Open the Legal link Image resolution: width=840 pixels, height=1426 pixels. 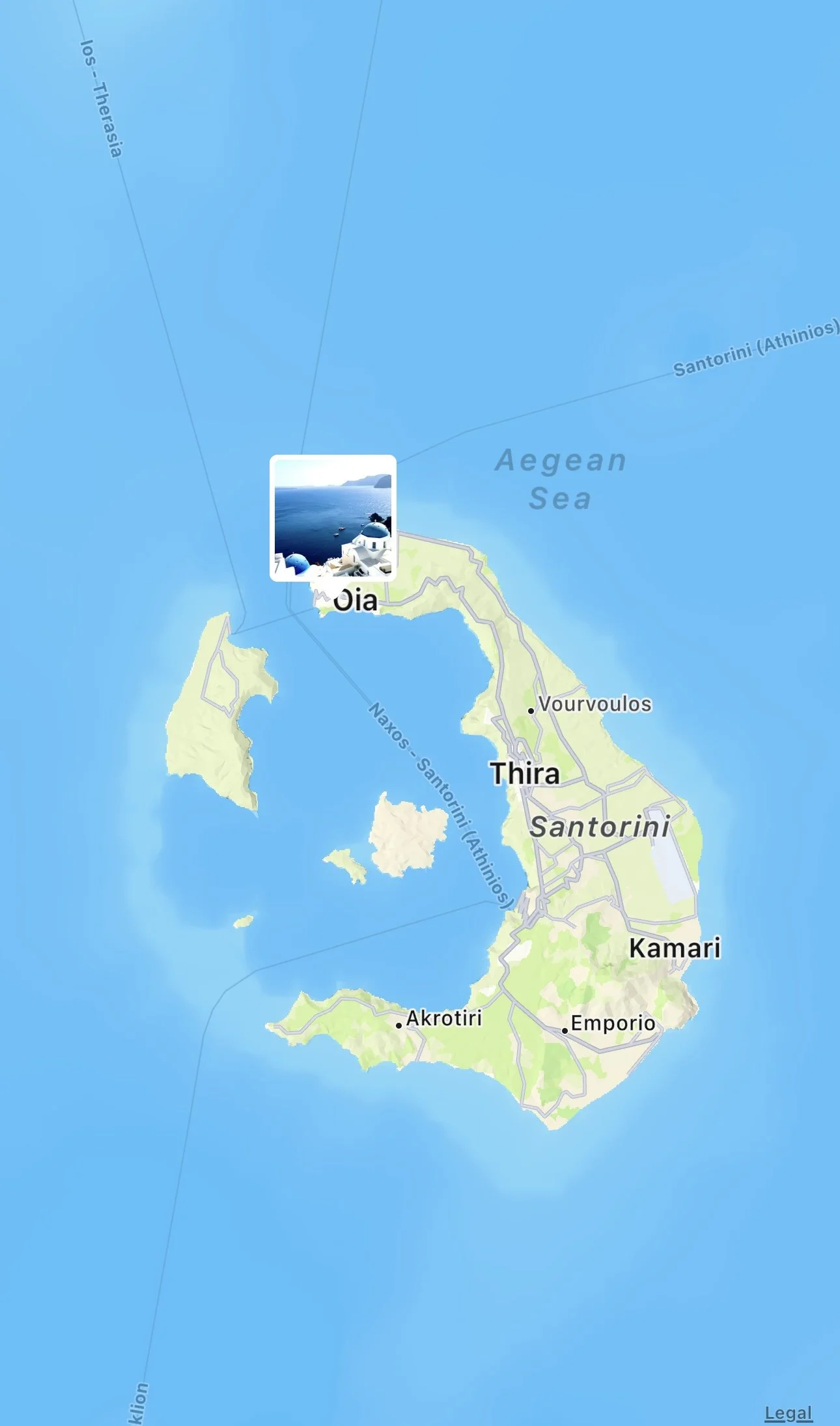point(788,1412)
